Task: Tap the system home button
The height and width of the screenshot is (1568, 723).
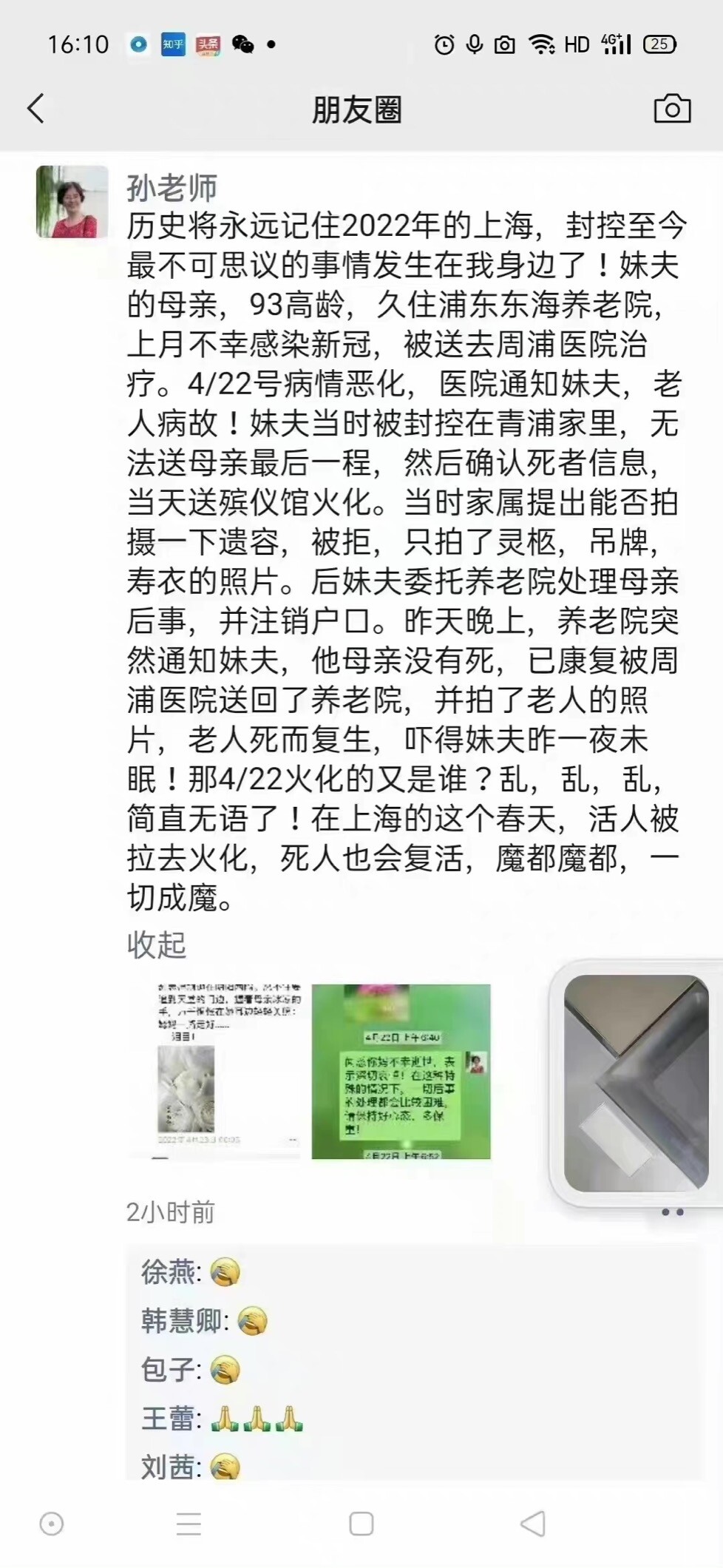Action: tap(361, 1524)
